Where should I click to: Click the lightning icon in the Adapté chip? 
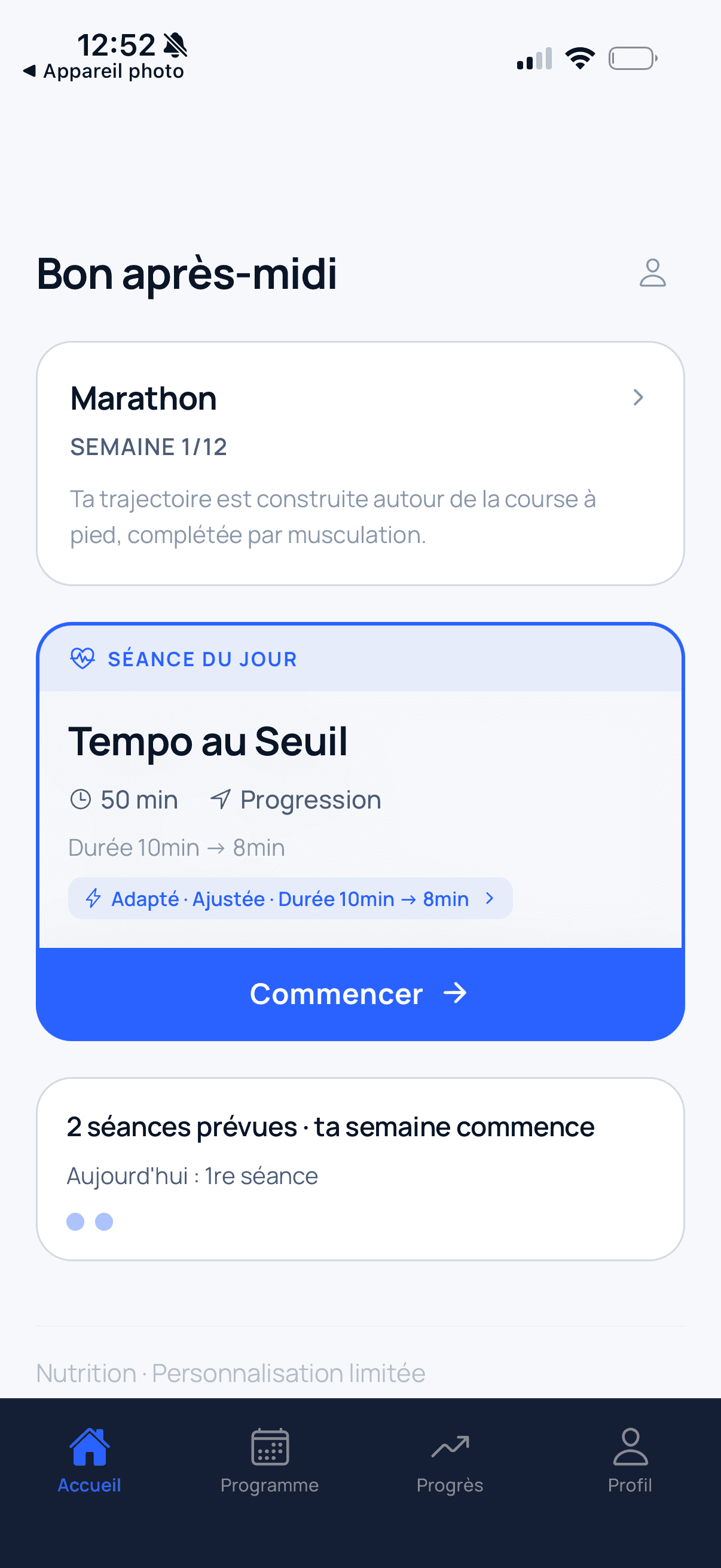click(94, 898)
